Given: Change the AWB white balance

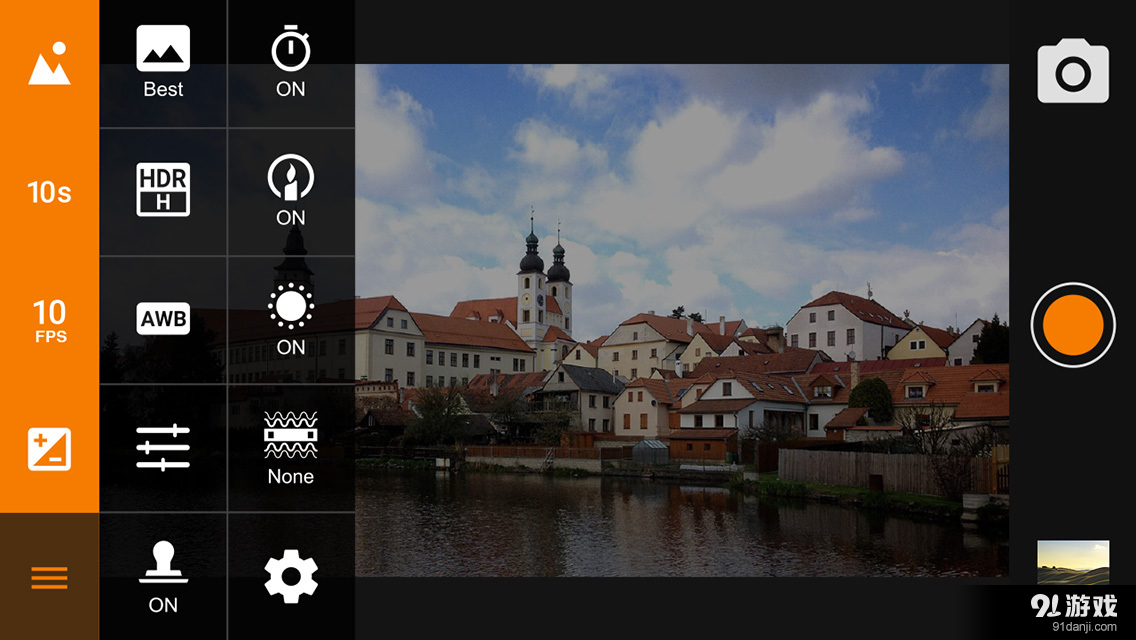Looking at the screenshot, I should tap(163, 319).
